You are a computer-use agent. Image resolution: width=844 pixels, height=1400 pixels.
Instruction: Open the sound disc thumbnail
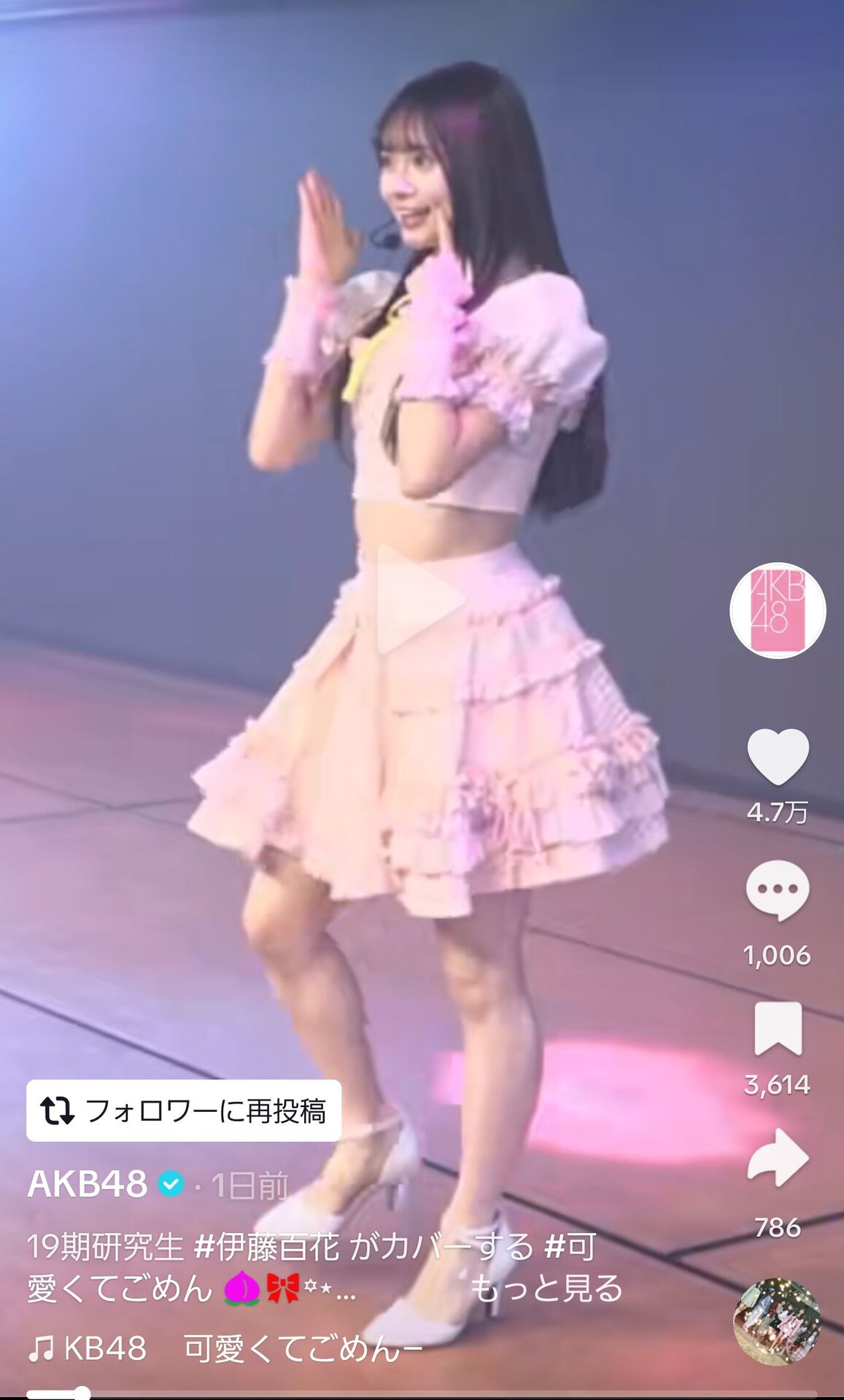pos(776,1321)
